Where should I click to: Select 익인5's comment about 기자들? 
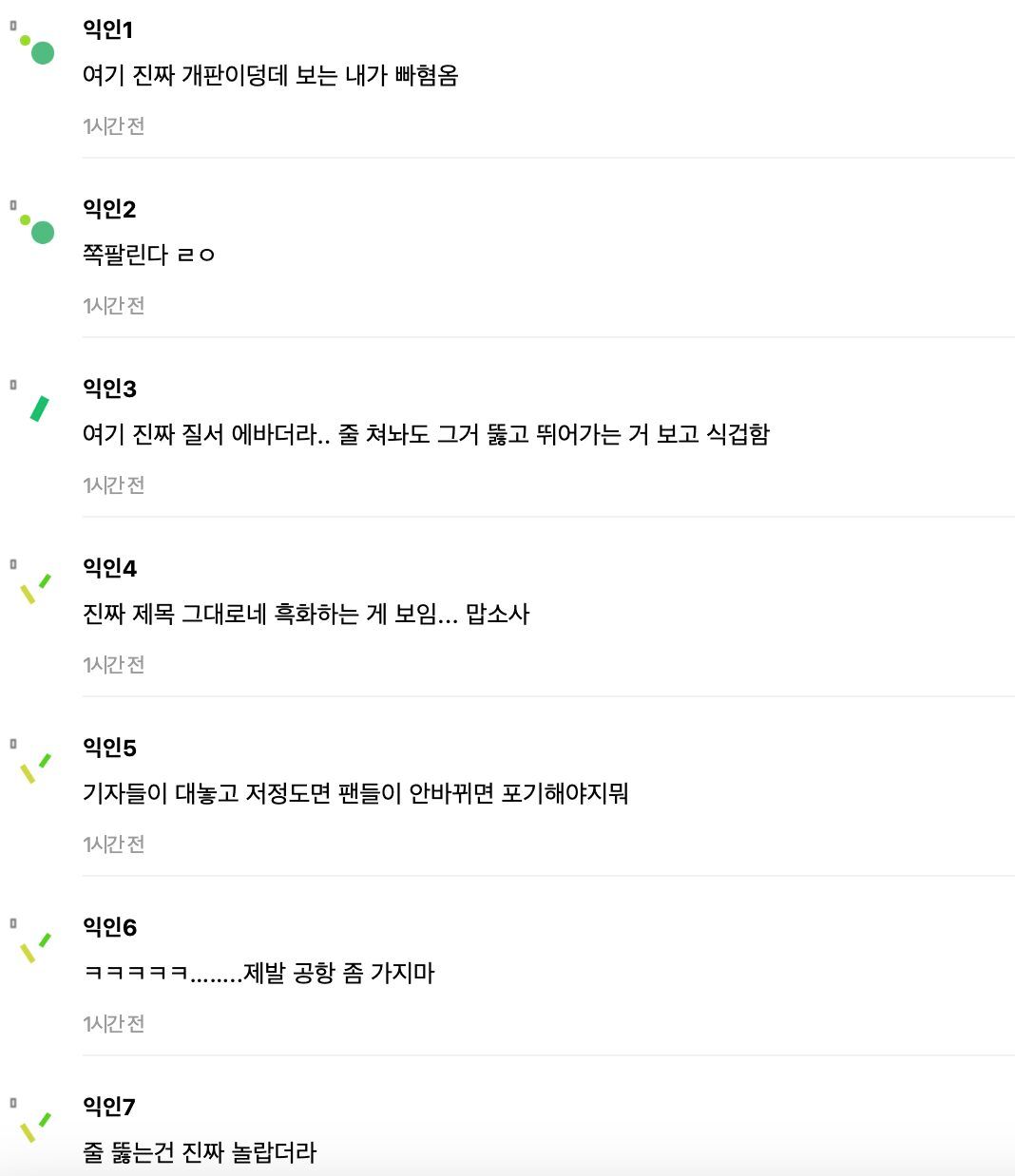click(354, 793)
